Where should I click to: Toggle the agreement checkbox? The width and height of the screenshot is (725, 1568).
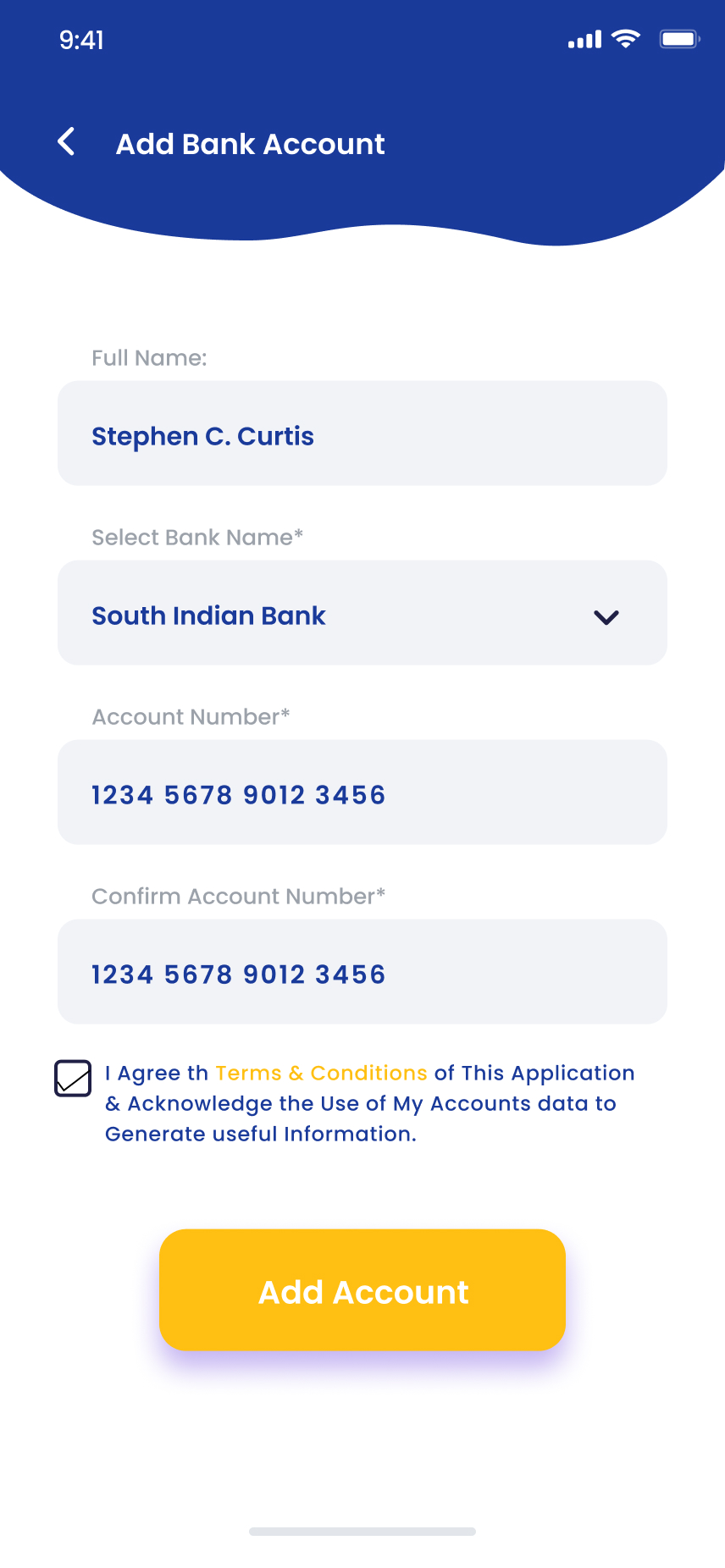point(73,1078)
